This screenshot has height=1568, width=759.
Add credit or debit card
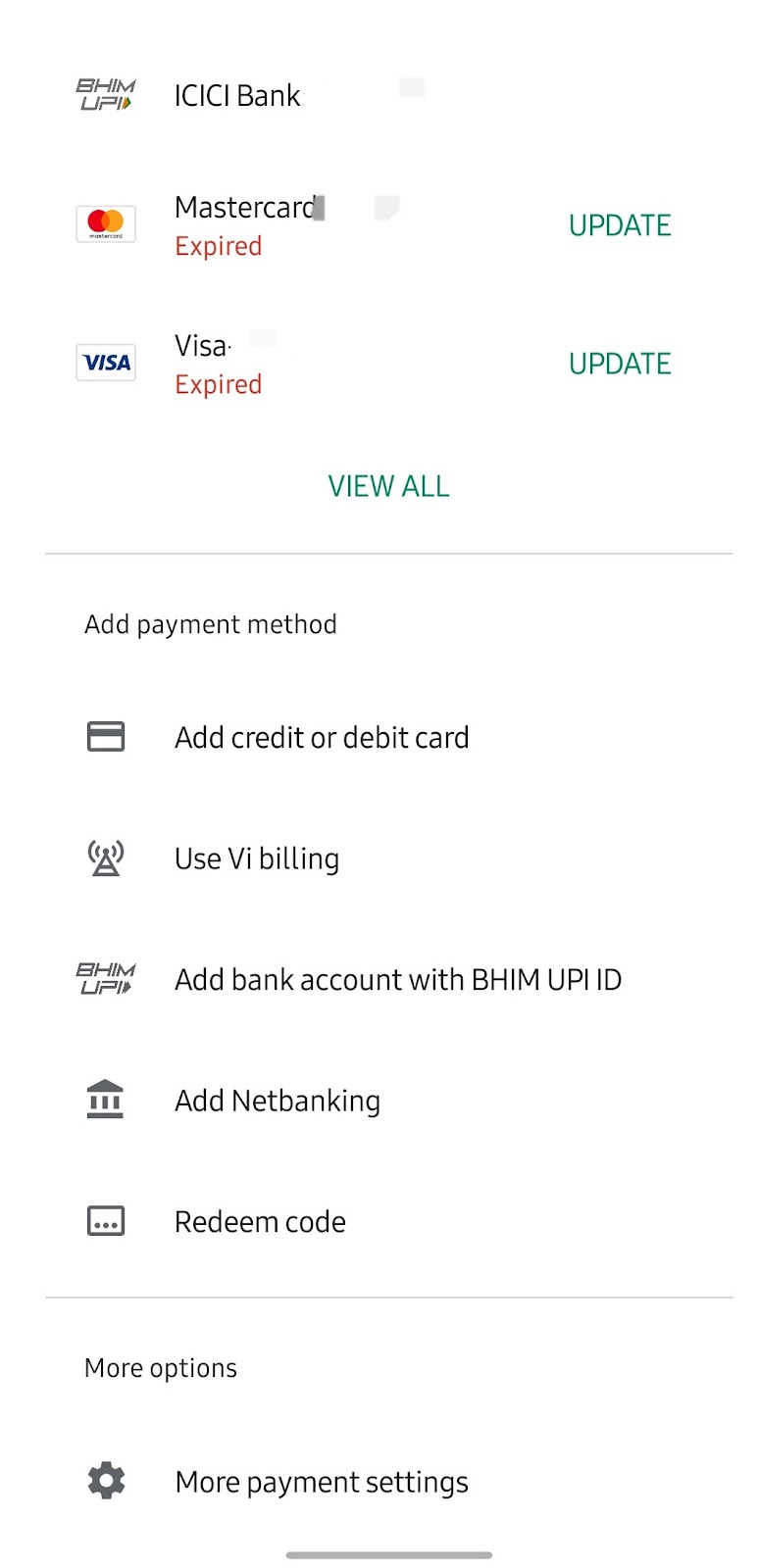pos(322,737)
